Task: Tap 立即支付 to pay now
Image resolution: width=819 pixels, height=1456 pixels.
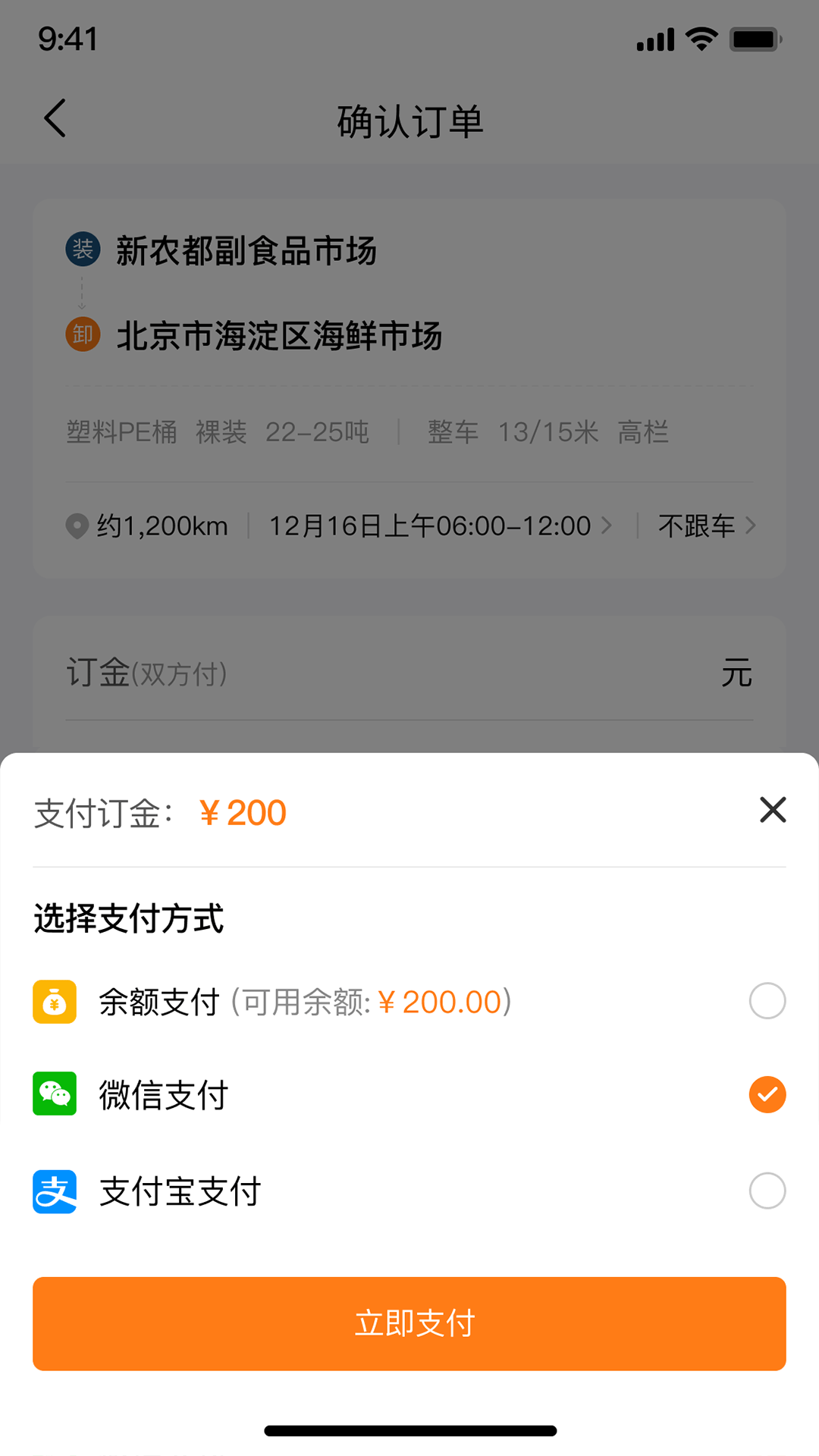Action: tap(409, 1323)
